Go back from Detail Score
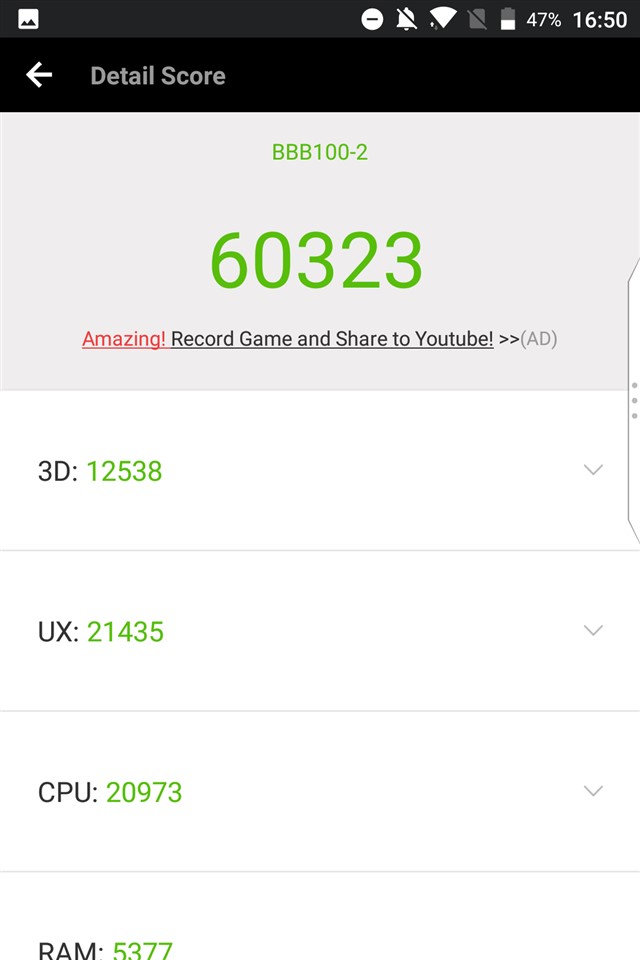Viewport: 640px width, 960px height. coord(39,75)
